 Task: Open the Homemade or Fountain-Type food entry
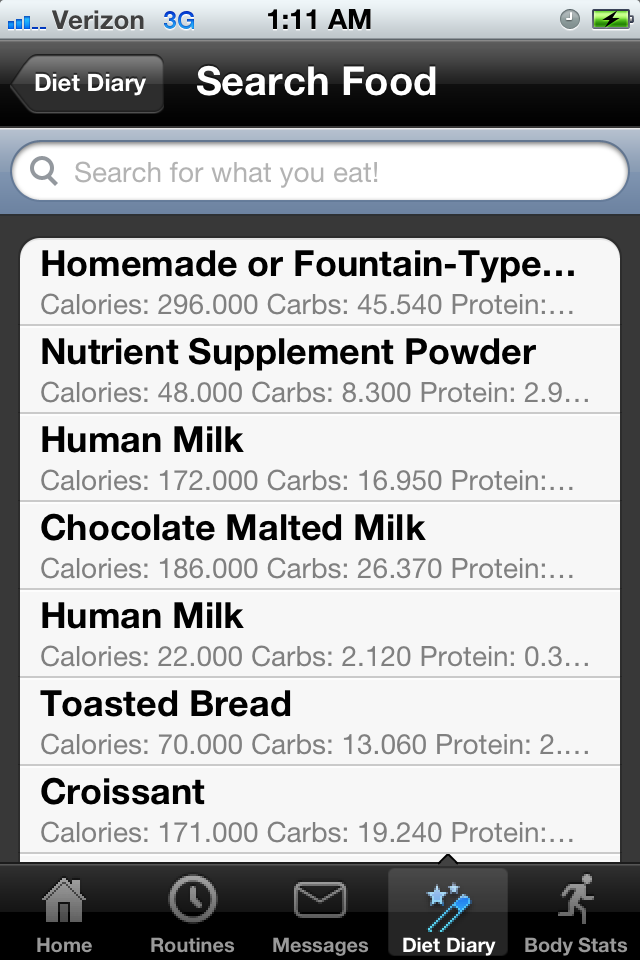320,281
